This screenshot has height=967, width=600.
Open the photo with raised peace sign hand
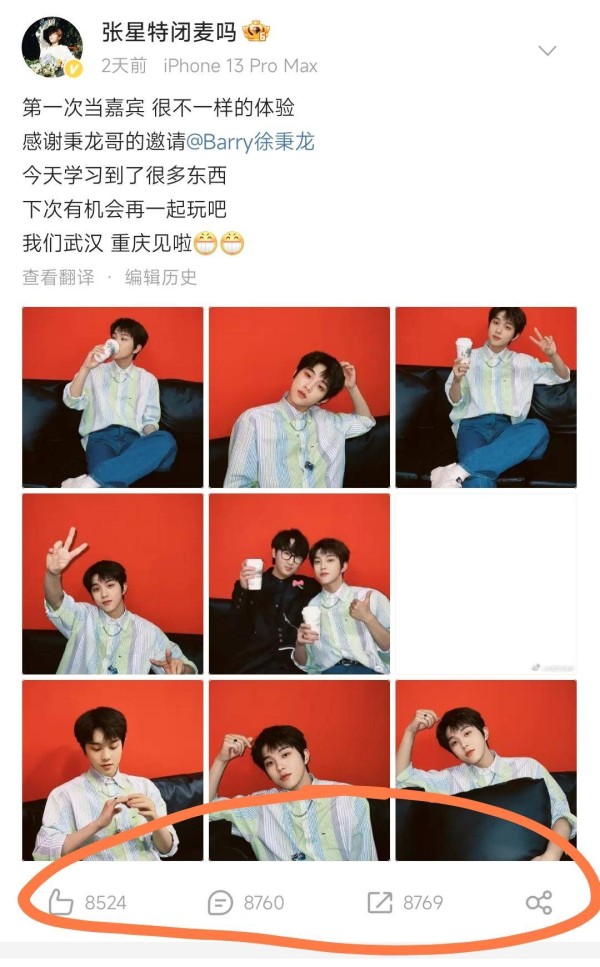[113, 584]
